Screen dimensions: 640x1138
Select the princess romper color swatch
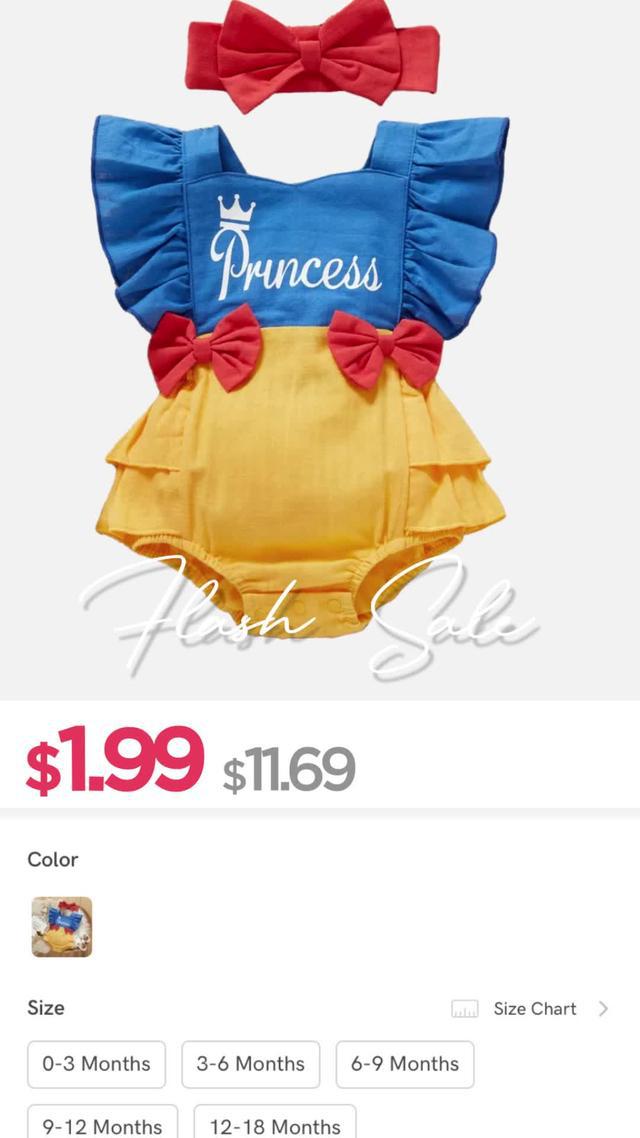tap(62, 927)
